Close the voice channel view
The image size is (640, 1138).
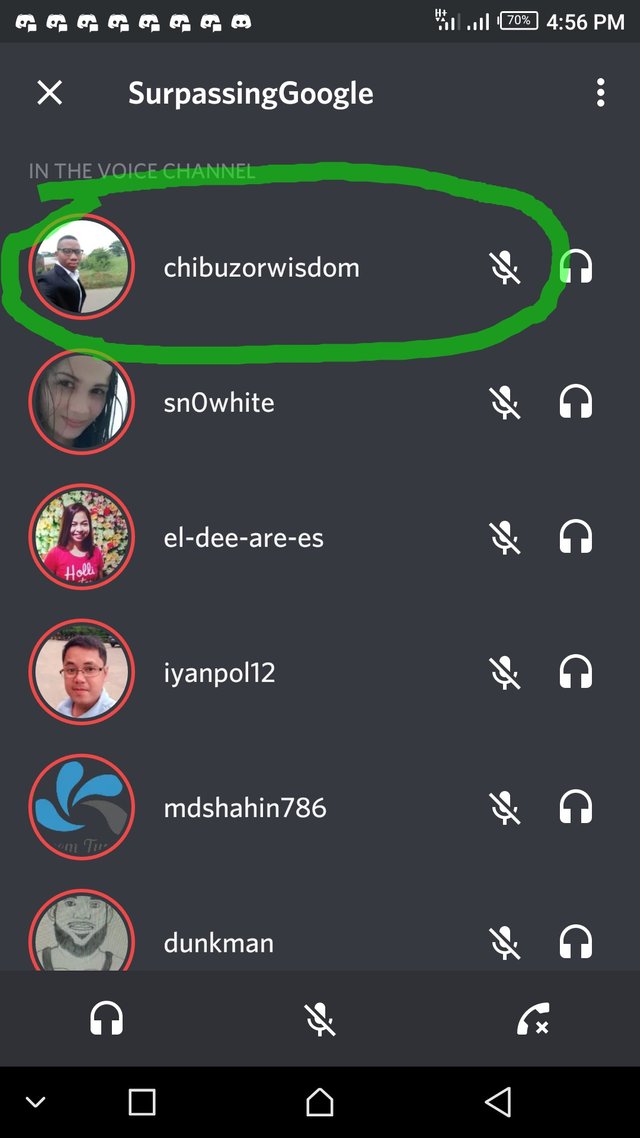pos(49,93)
